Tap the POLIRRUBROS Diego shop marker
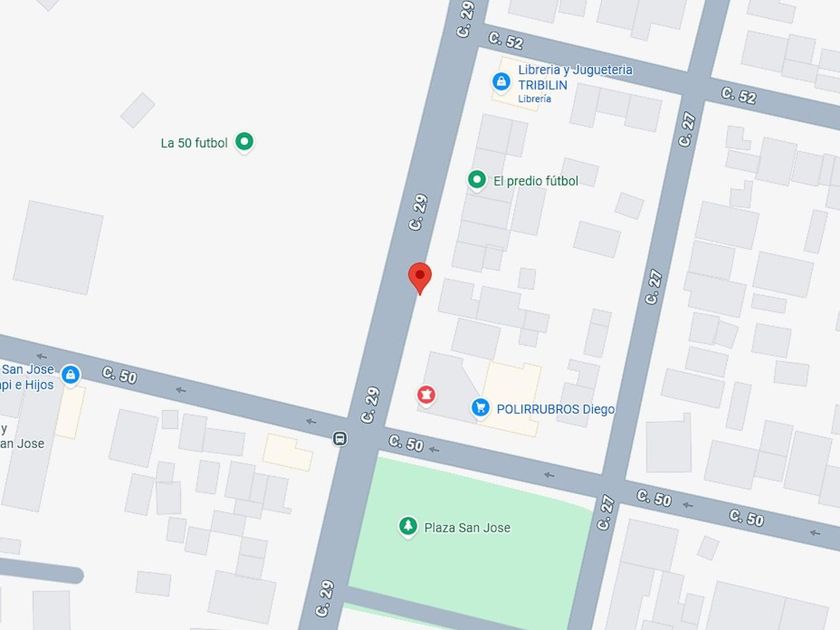The image size is (840, 630). [481, 408]
